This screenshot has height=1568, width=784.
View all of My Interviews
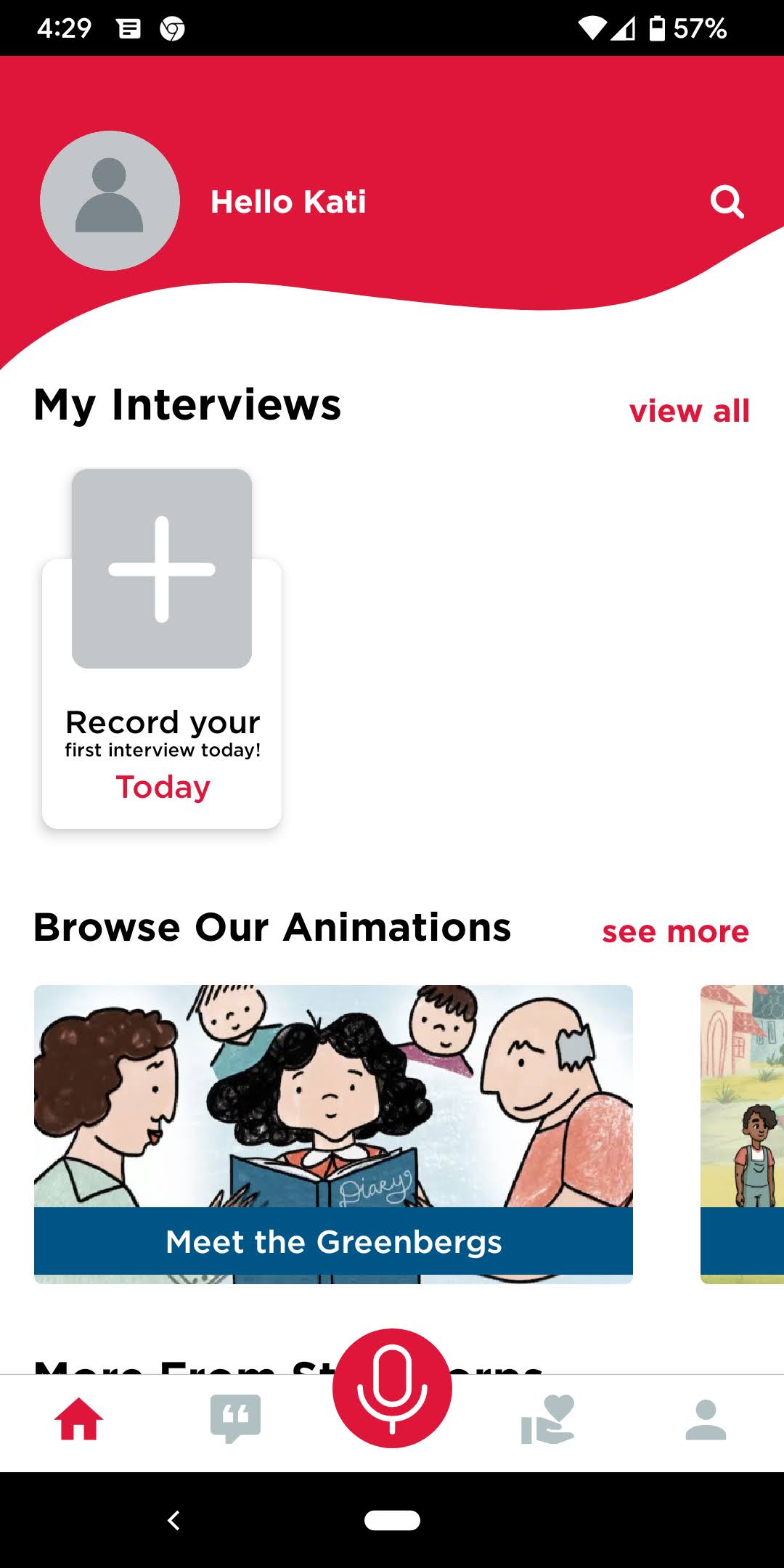tap(689, 411)
